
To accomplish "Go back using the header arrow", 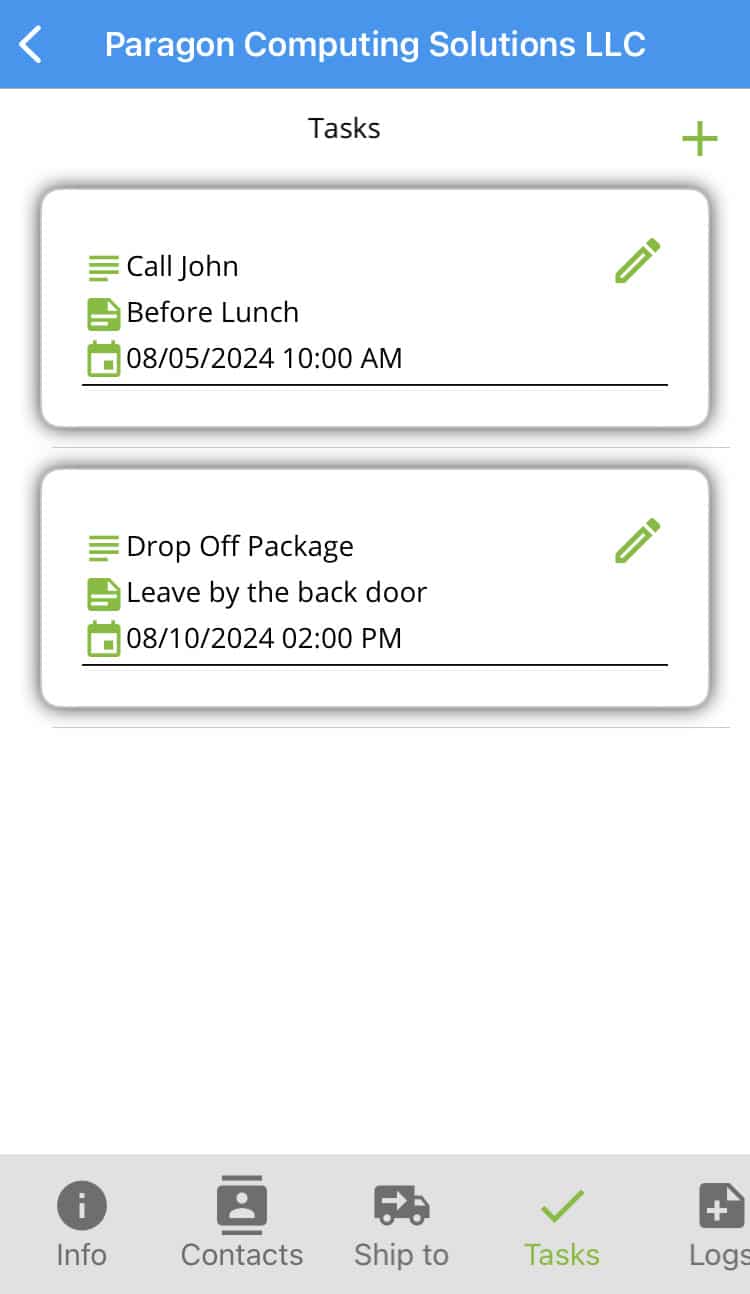I will coord(31,45).
